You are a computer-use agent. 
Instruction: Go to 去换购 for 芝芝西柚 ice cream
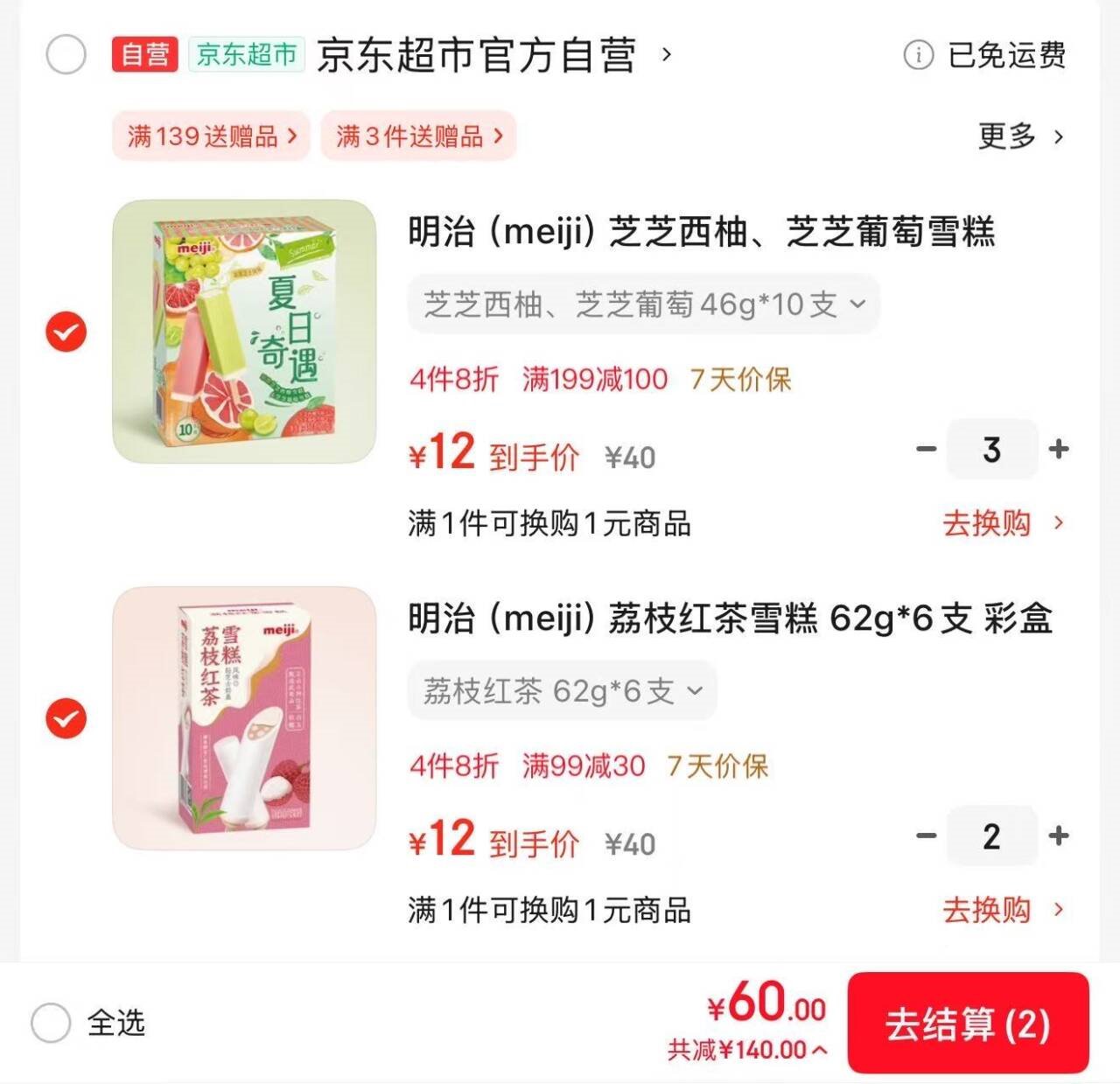pyautogui.click(x=1002, y=523)
